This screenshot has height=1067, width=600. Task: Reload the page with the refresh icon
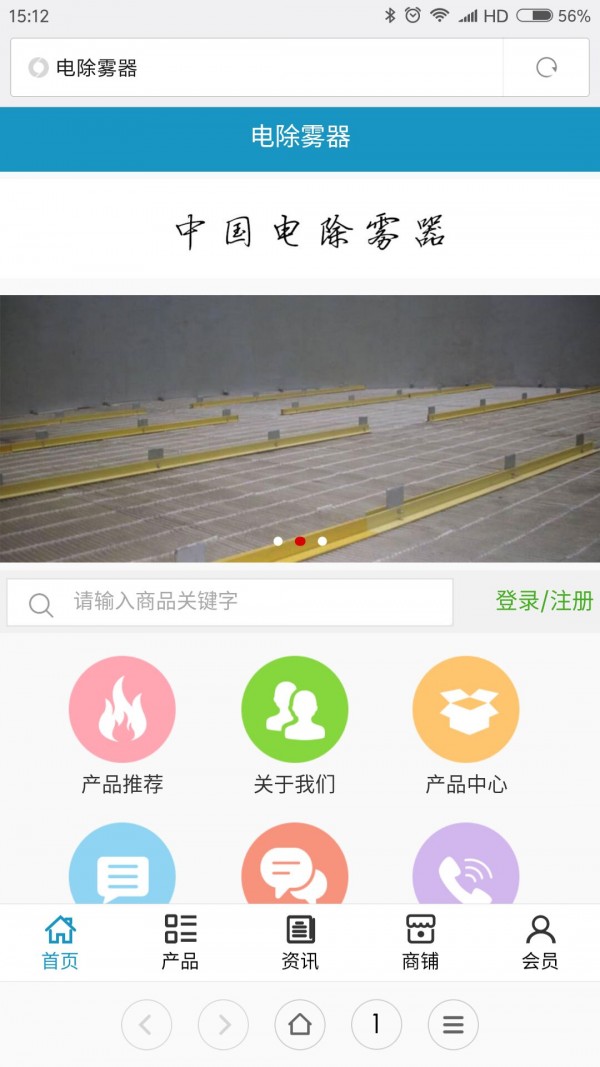546,68
